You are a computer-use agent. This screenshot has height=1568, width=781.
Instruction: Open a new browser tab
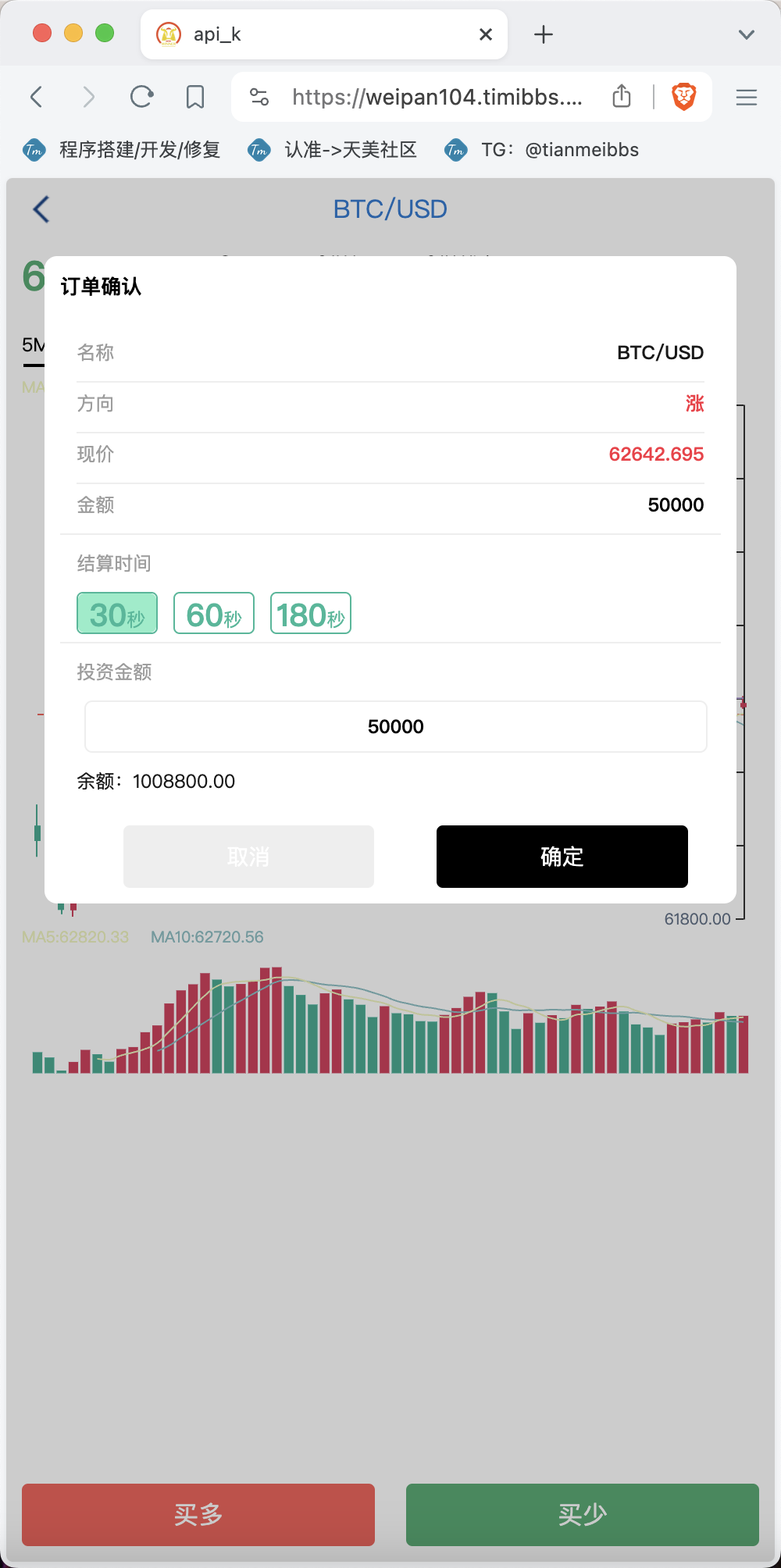pos(544,34)
